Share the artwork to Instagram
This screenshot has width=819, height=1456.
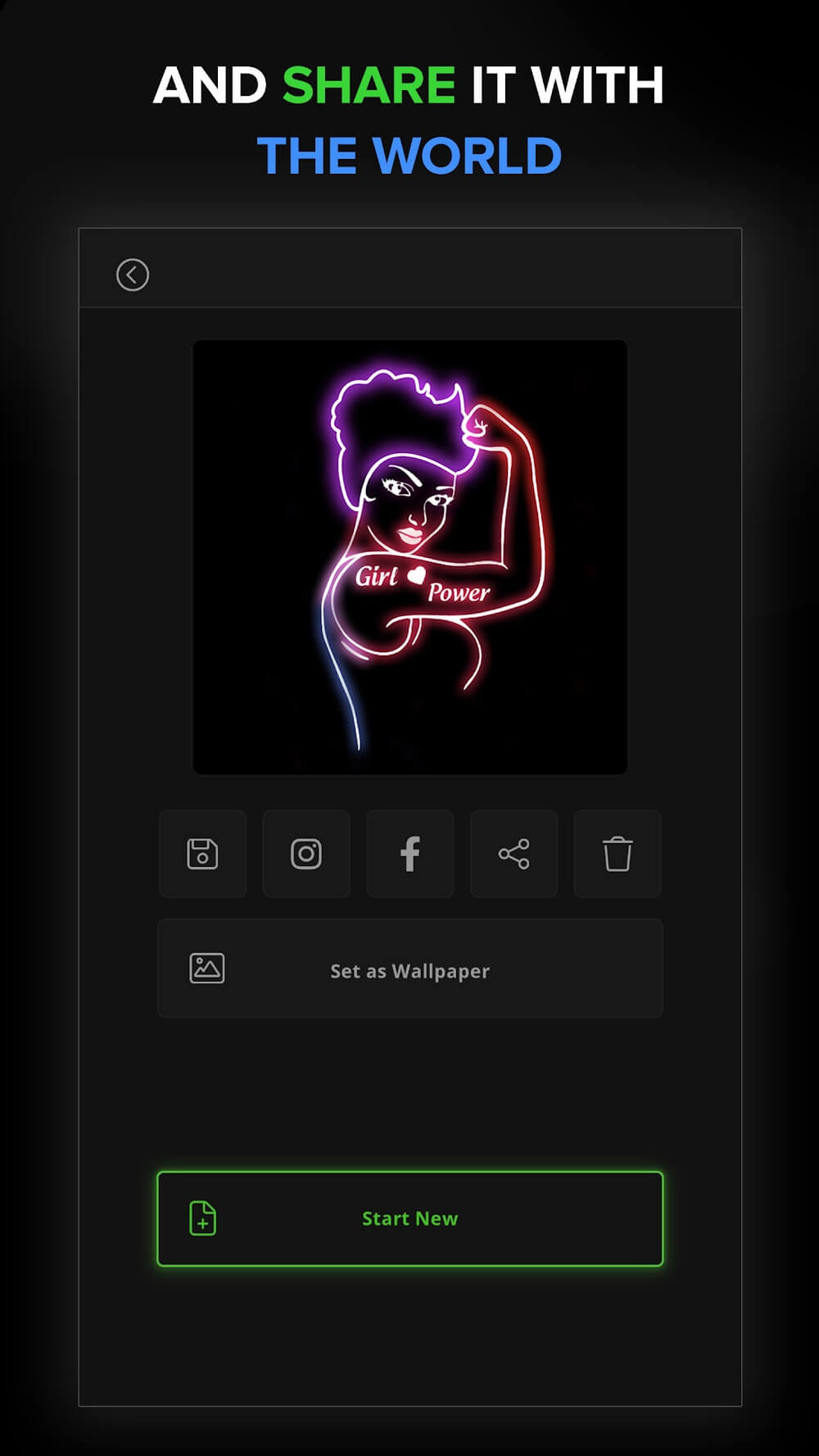click(306, 854)
